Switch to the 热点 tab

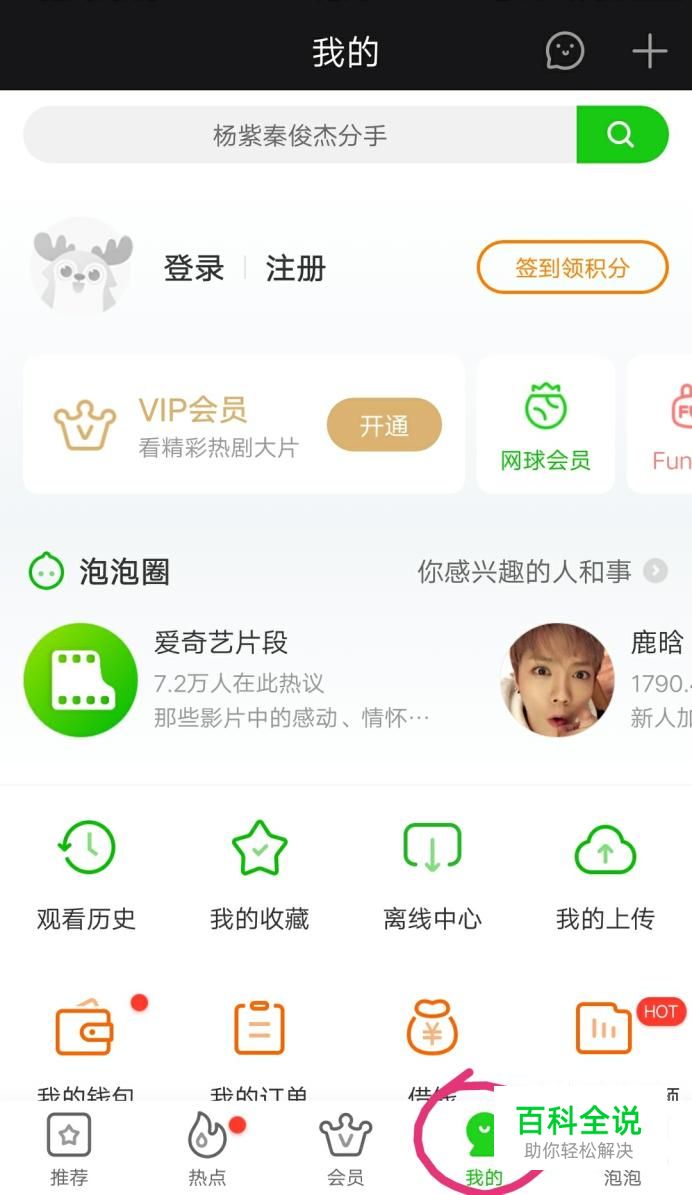207,1148
